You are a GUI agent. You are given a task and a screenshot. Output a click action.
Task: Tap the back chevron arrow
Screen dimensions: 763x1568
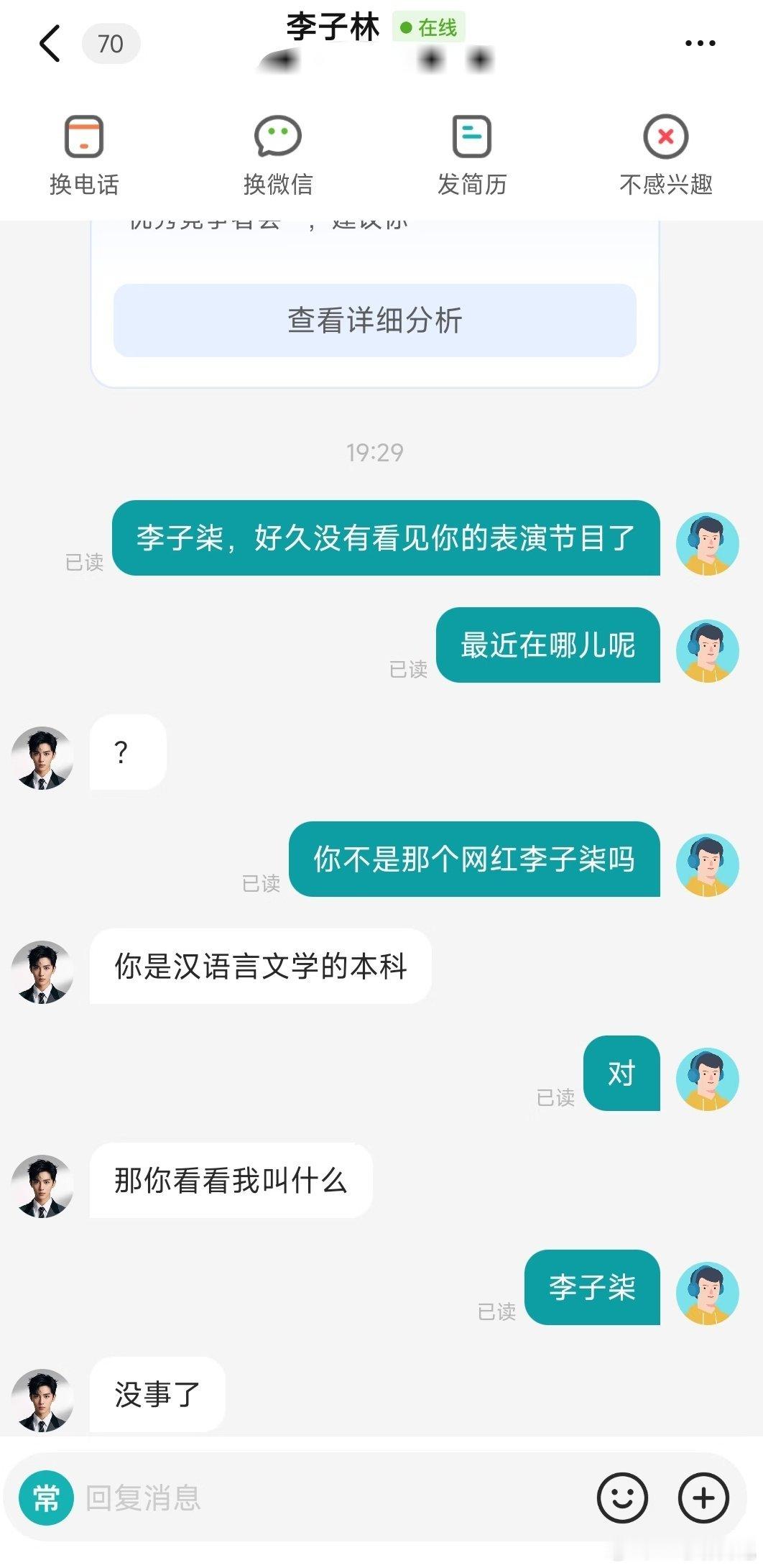coord(48,43)
